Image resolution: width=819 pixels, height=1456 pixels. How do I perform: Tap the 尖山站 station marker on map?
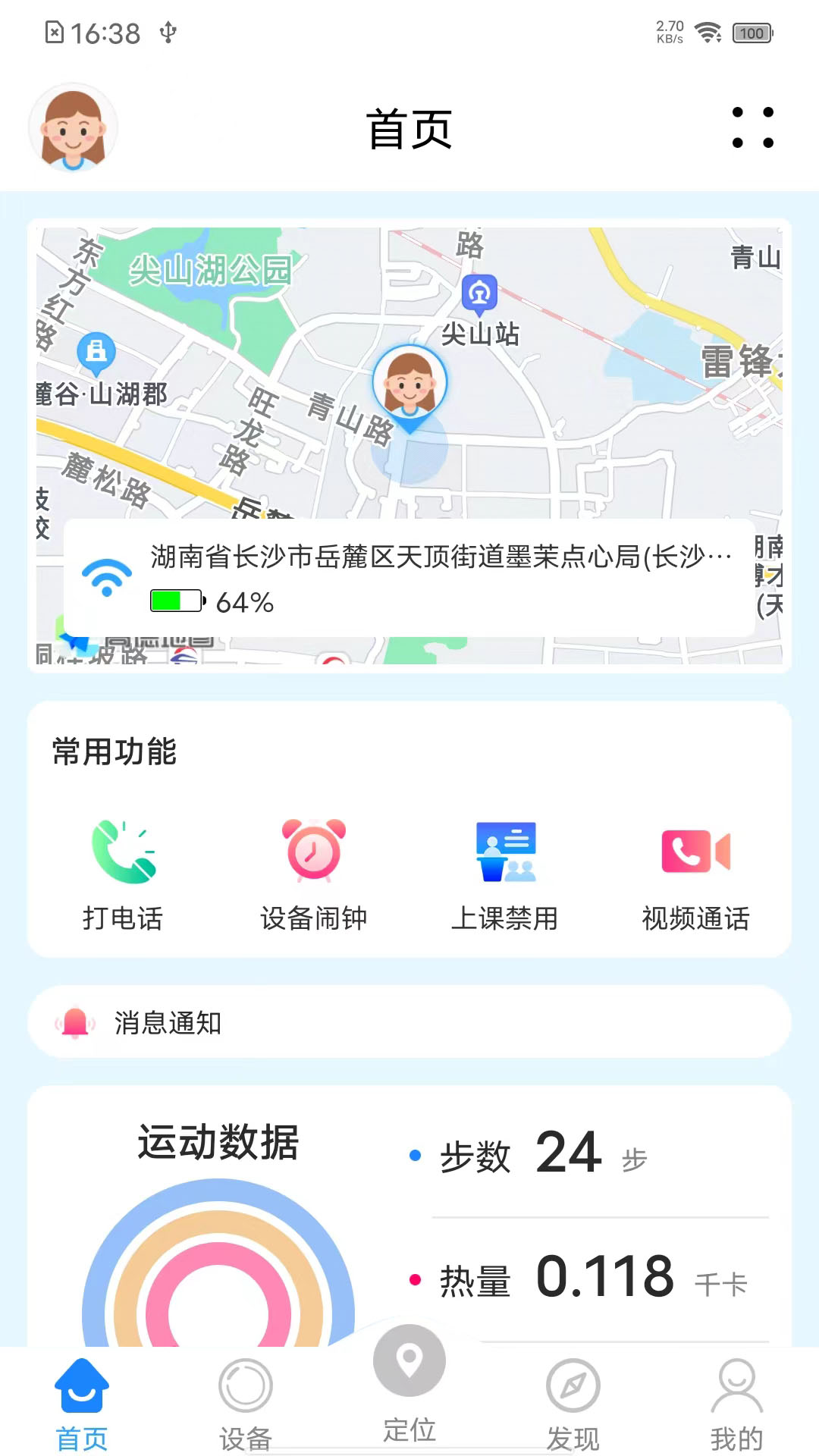coord(479,293)
